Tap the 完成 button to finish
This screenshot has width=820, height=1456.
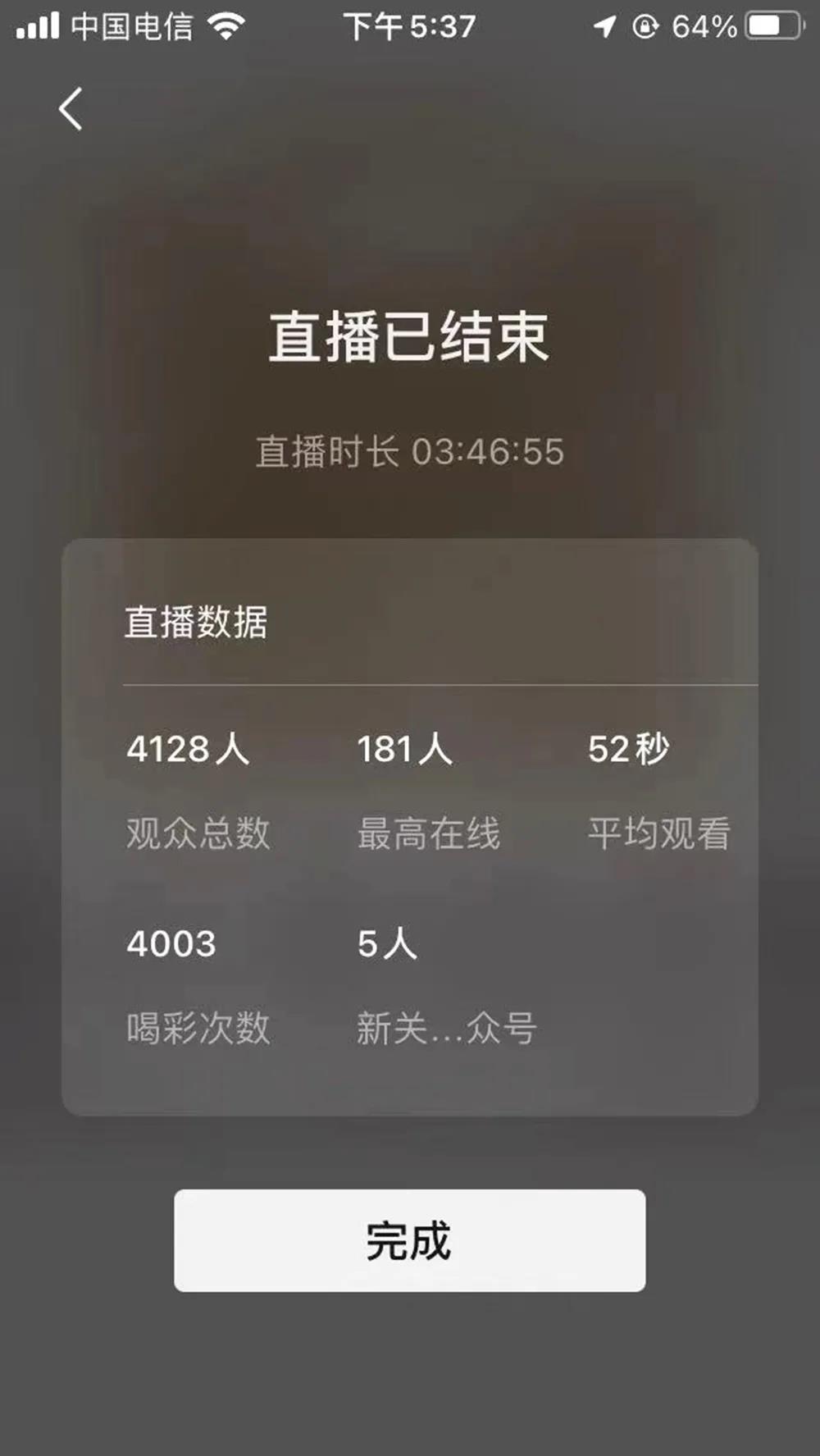pos(409,1239)
